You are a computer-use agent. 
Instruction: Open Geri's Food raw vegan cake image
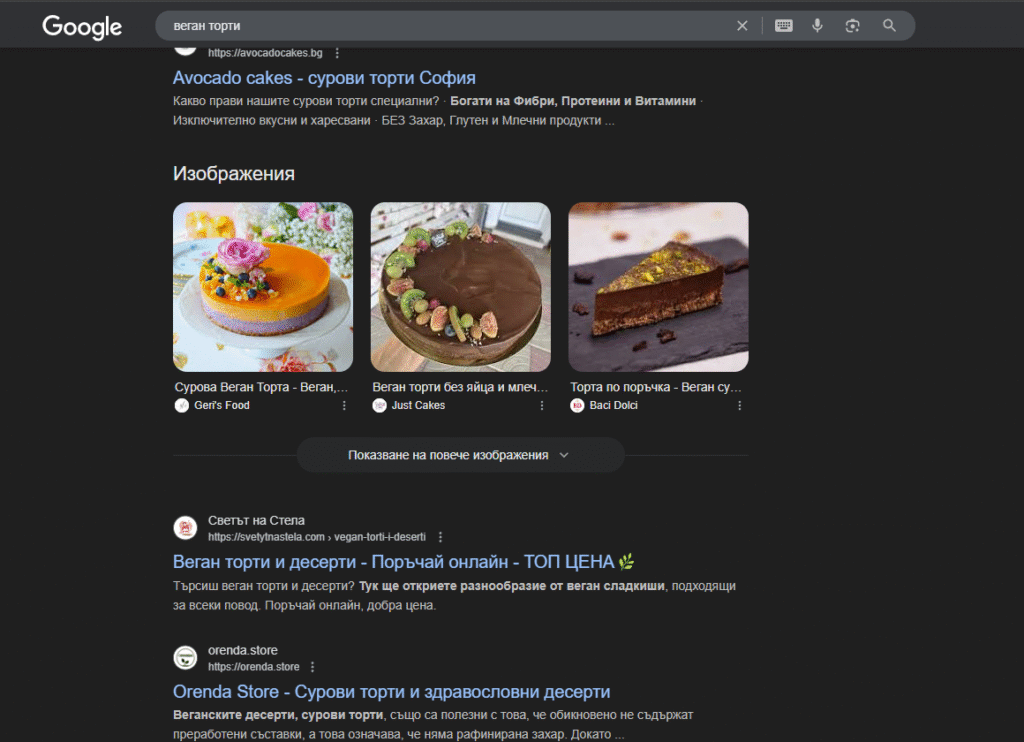click(263, 287)
